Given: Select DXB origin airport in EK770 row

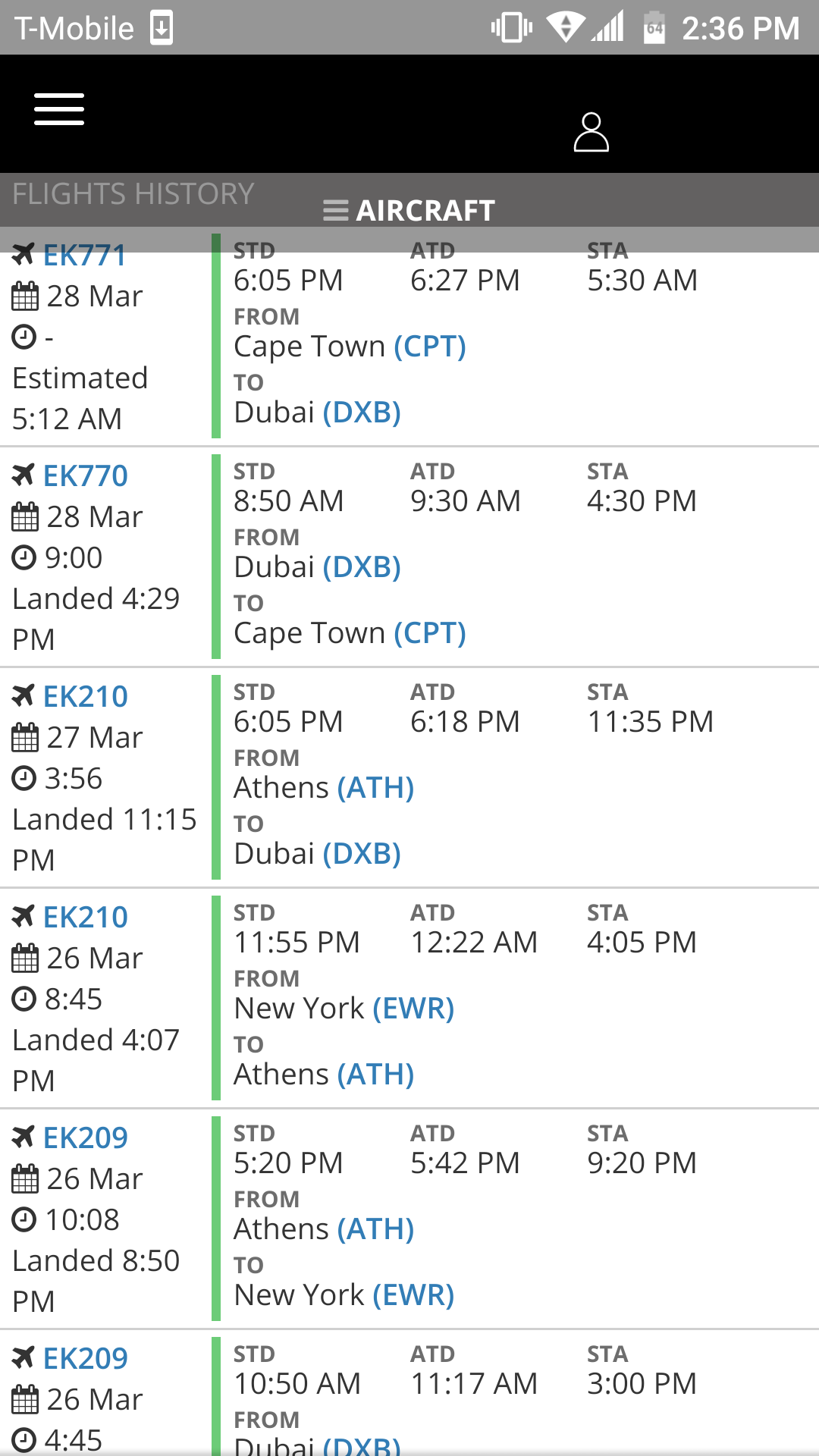Looking at the screenshot, I should click(x=362, y=567).
